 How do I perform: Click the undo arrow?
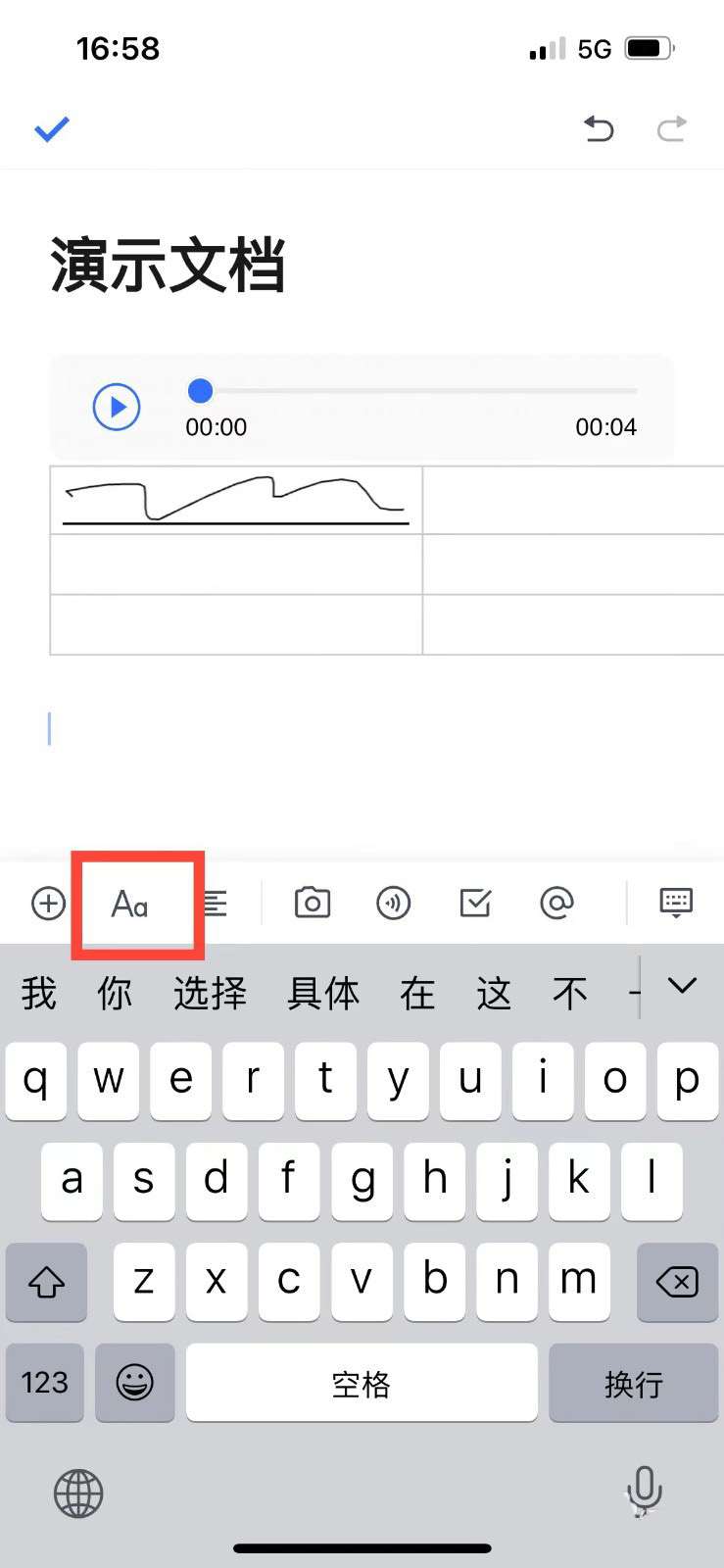[599, 129]
